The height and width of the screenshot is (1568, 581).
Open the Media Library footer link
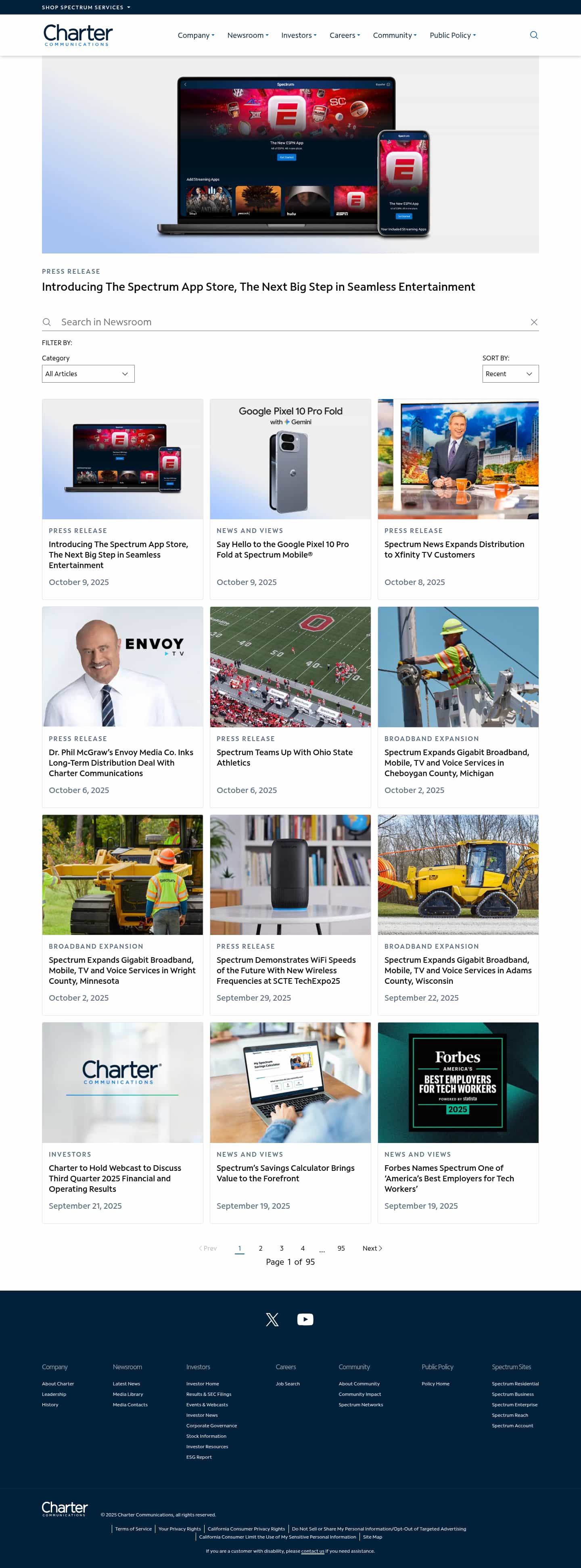click(x=128, y=1394)
